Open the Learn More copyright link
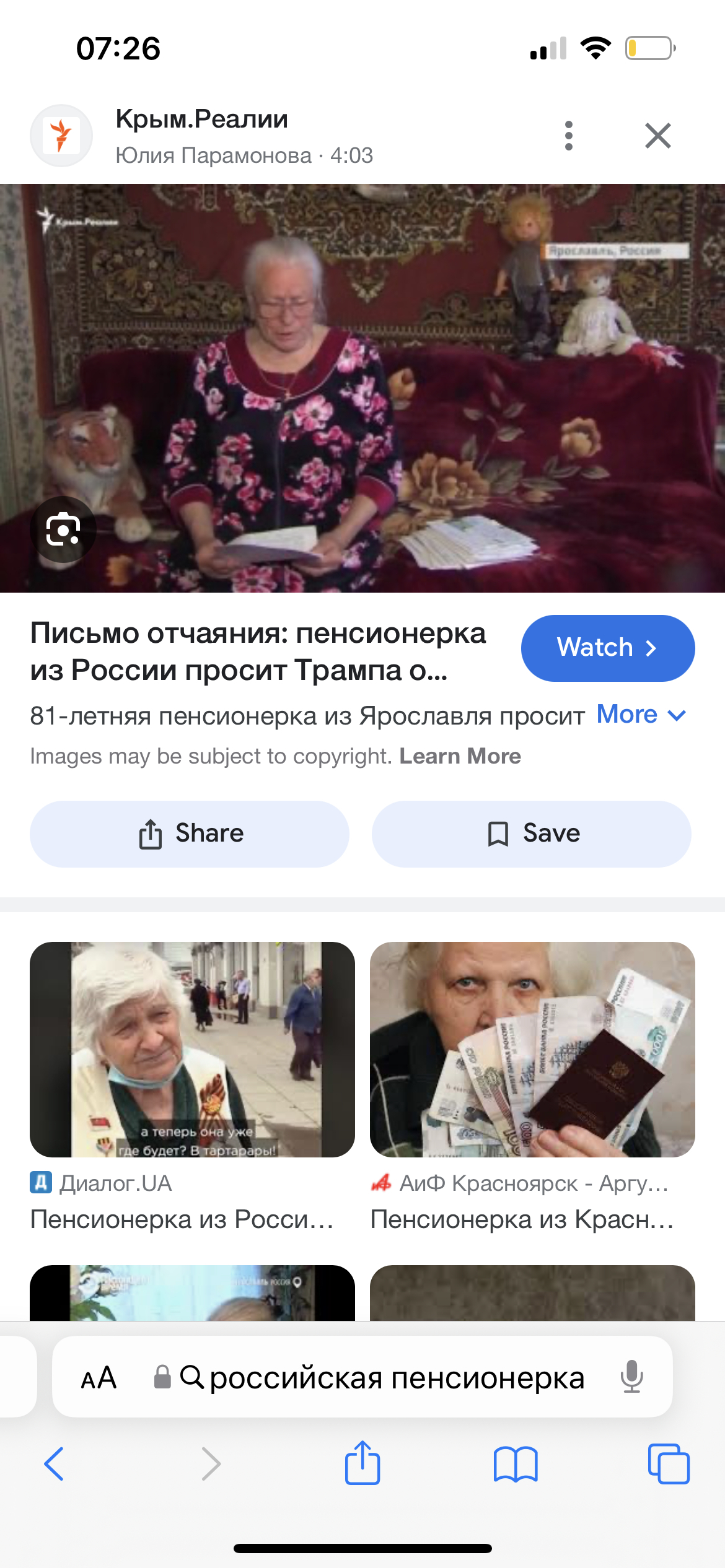This screenshot has height=1568, width=725. (460, 756)
